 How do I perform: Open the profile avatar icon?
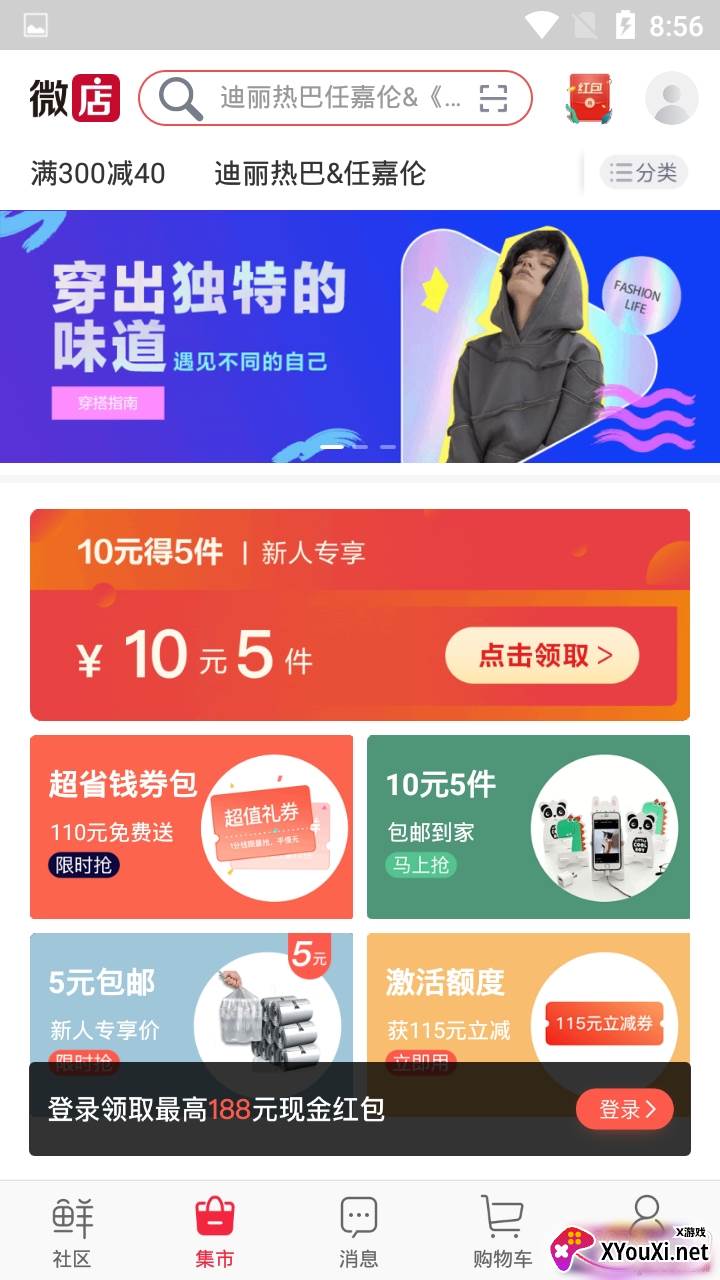(x=671, y=98)
